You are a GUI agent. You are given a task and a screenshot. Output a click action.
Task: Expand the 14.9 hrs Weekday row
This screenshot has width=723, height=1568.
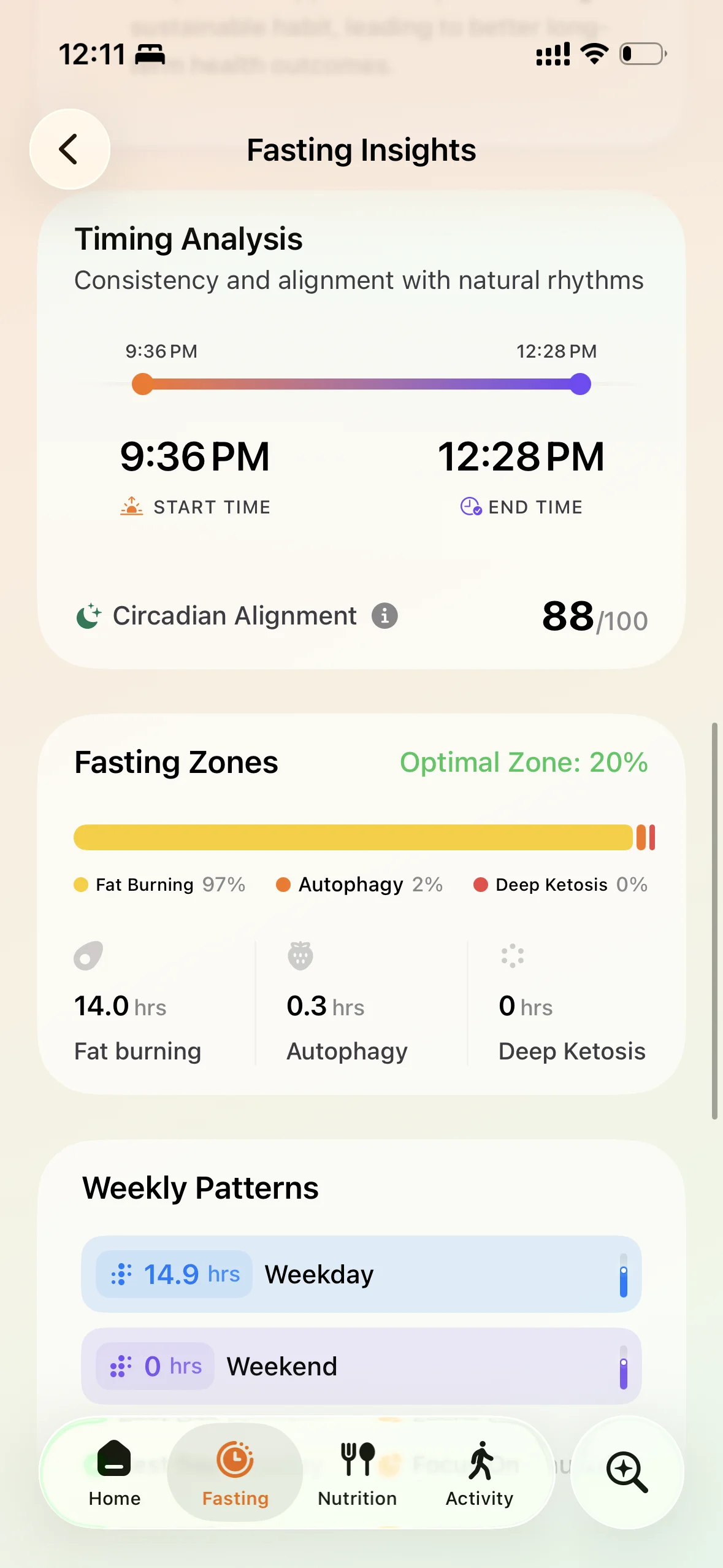click(x=361, y=1274)
